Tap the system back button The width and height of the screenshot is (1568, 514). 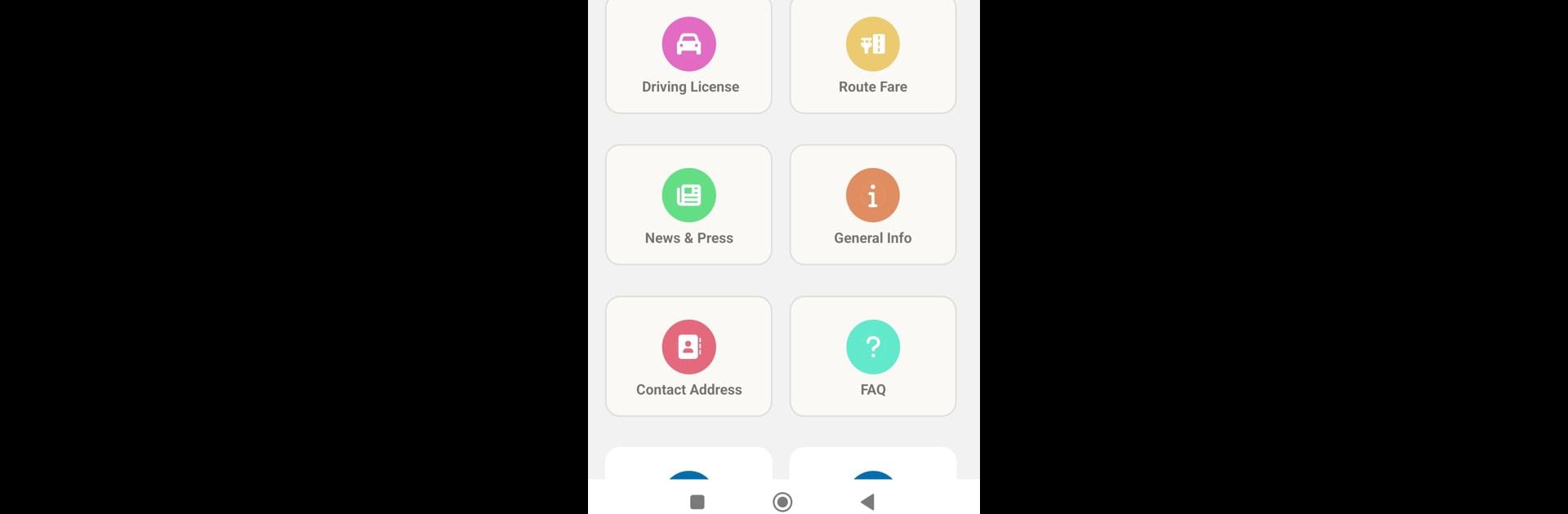pos(867,502)
